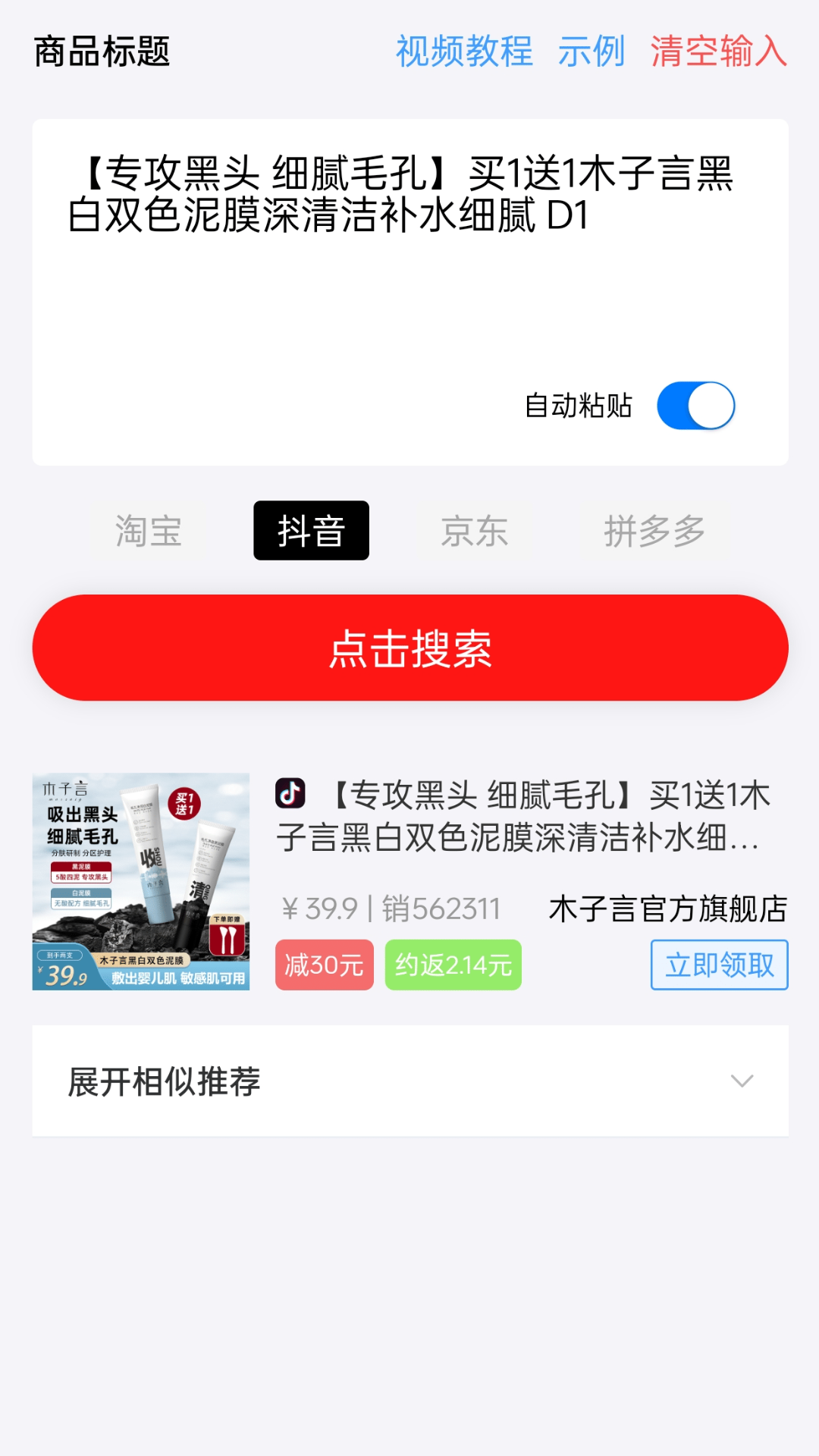Click 清空输入 to clear the input
This screenshot has width=819, height=1456.
coord(719,52)
